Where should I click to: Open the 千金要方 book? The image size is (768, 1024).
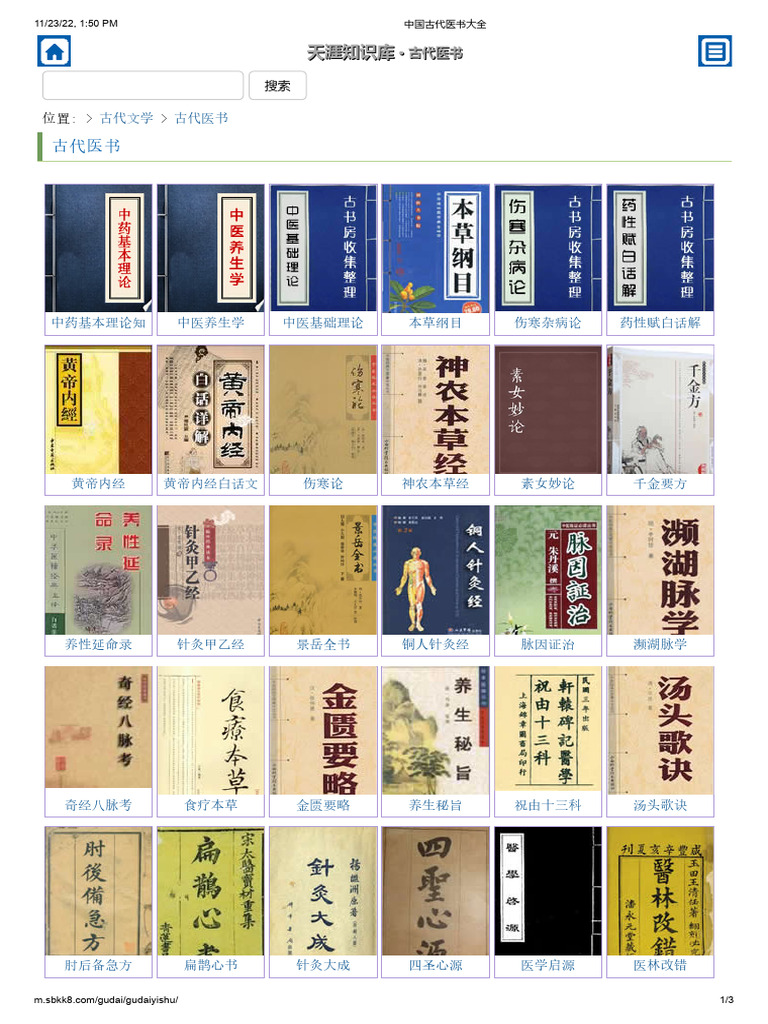pyautogui.click(x=660, y=420)
